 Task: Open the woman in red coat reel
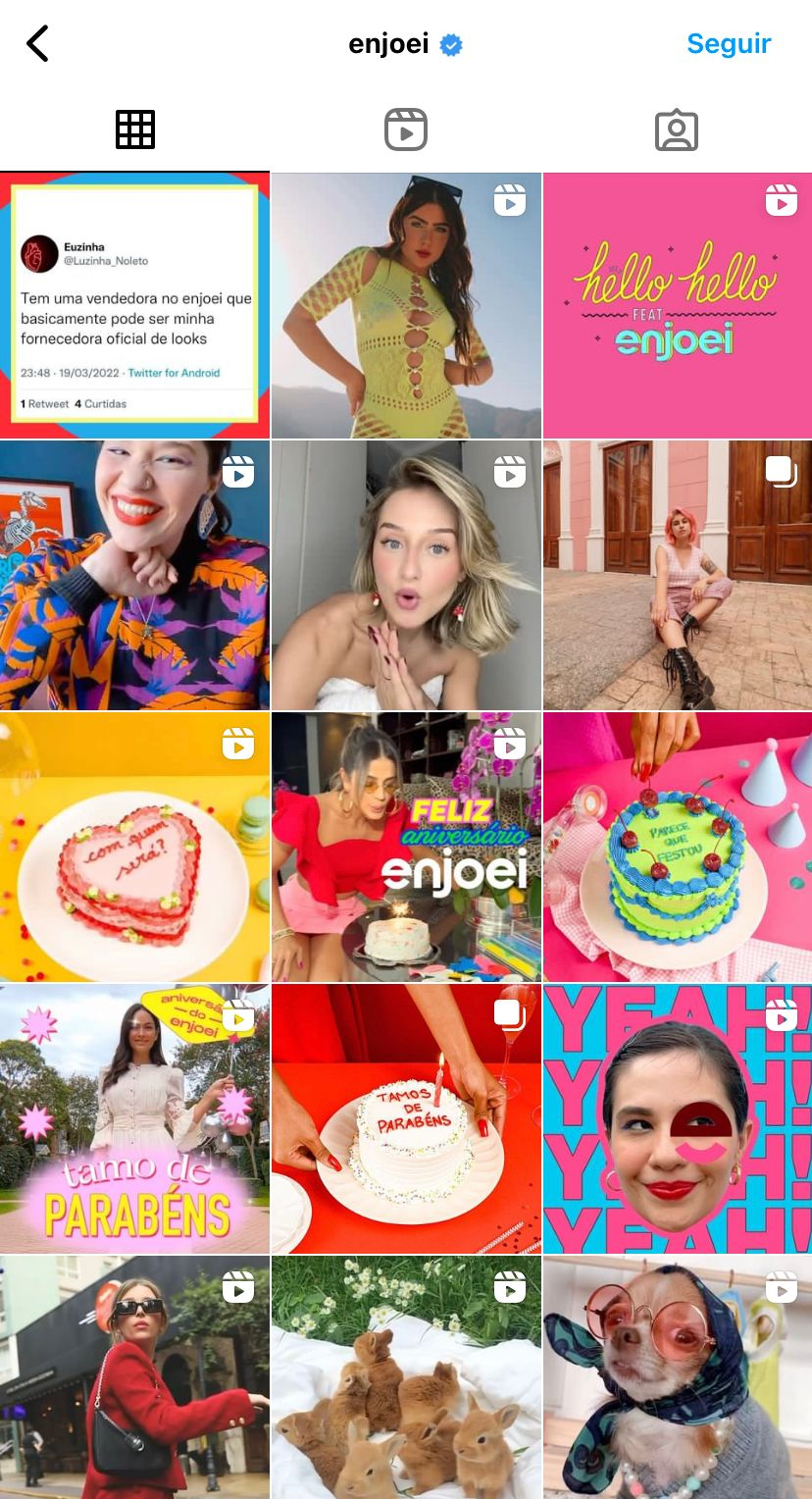tap(134, 1377)
